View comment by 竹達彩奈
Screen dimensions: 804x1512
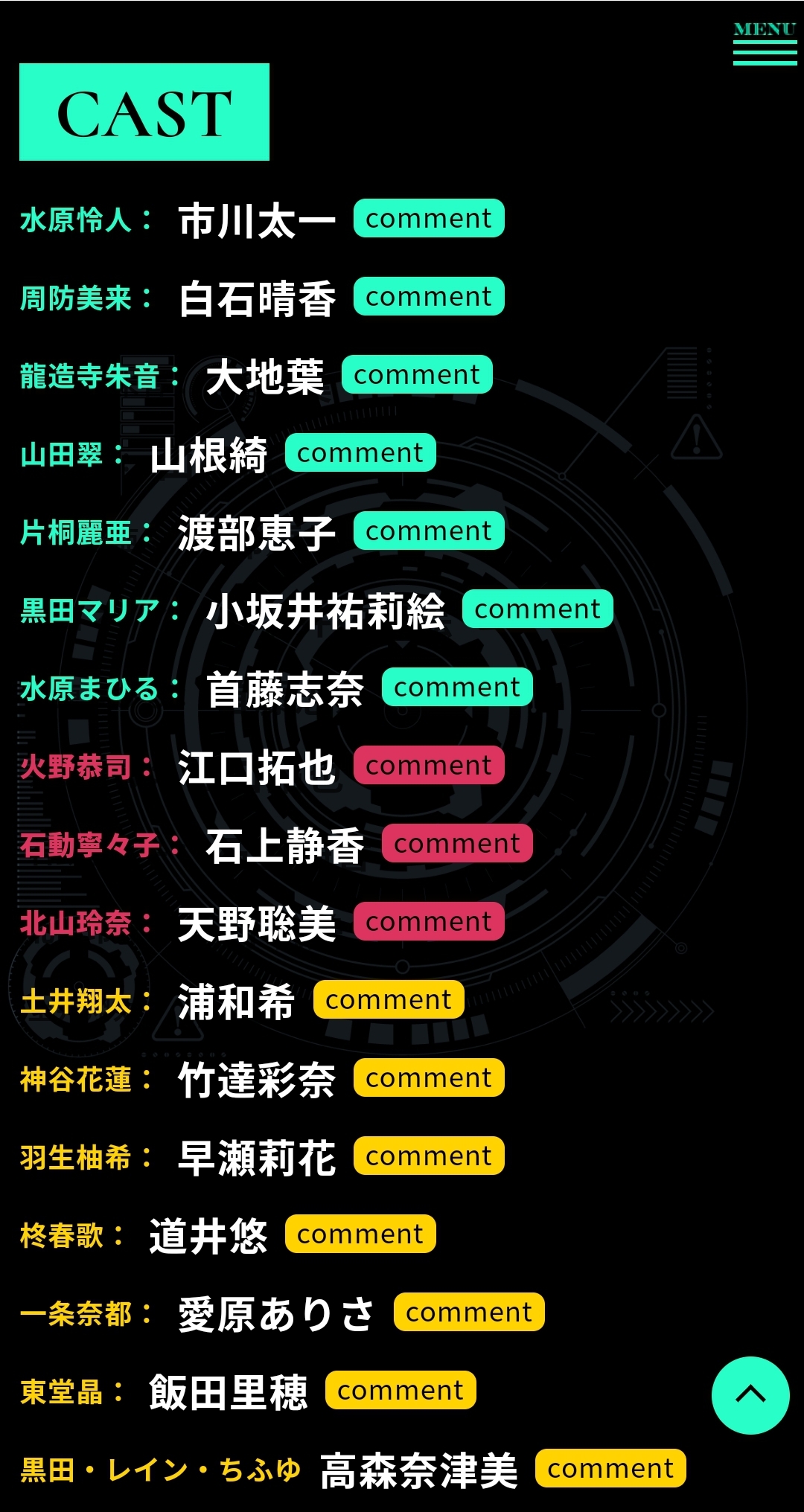coord(429,1077)
